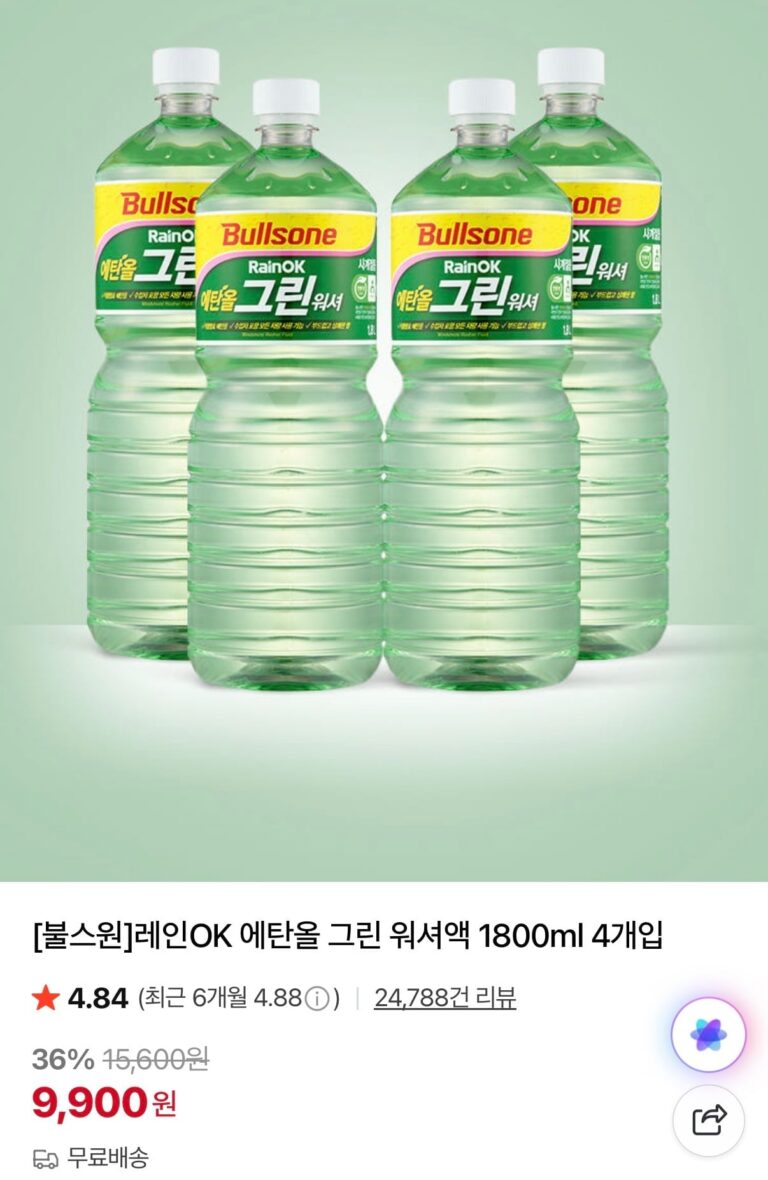Screen dimensions: 768x1180
Task: Open the floating AI assistant button
Action: tap(708, 1034)
